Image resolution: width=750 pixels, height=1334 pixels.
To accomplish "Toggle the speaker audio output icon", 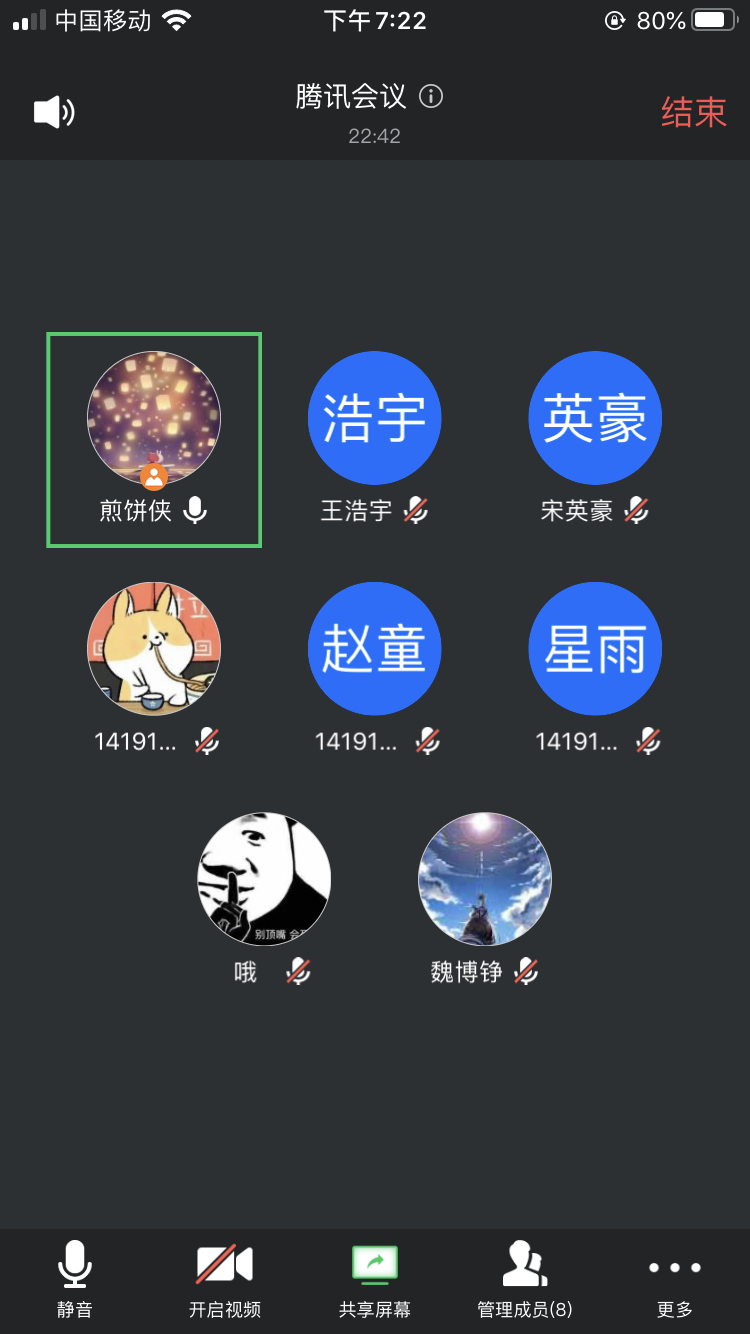I will point(54,112).
